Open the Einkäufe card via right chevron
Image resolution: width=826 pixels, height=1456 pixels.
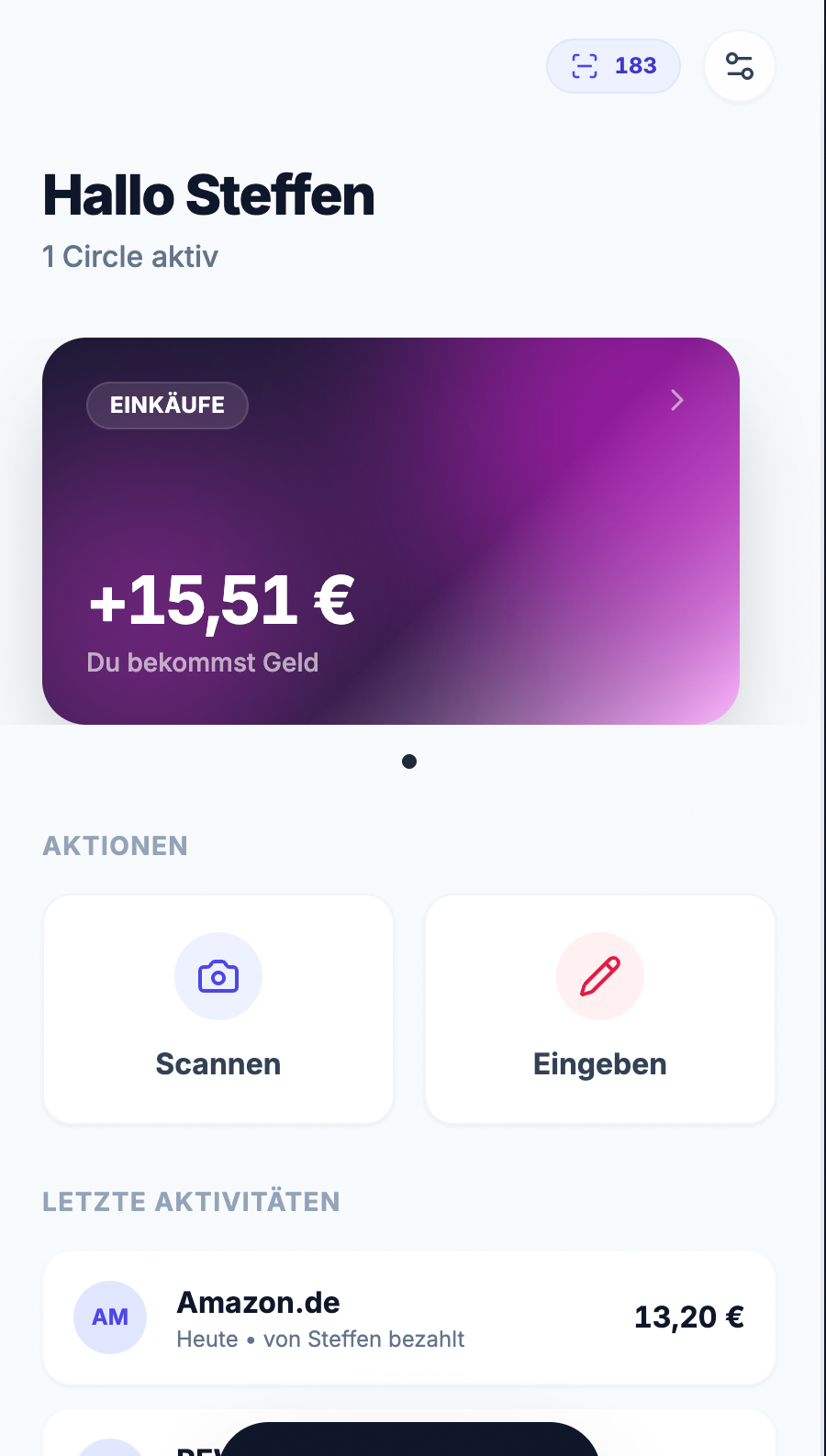[x=676, y=400]
